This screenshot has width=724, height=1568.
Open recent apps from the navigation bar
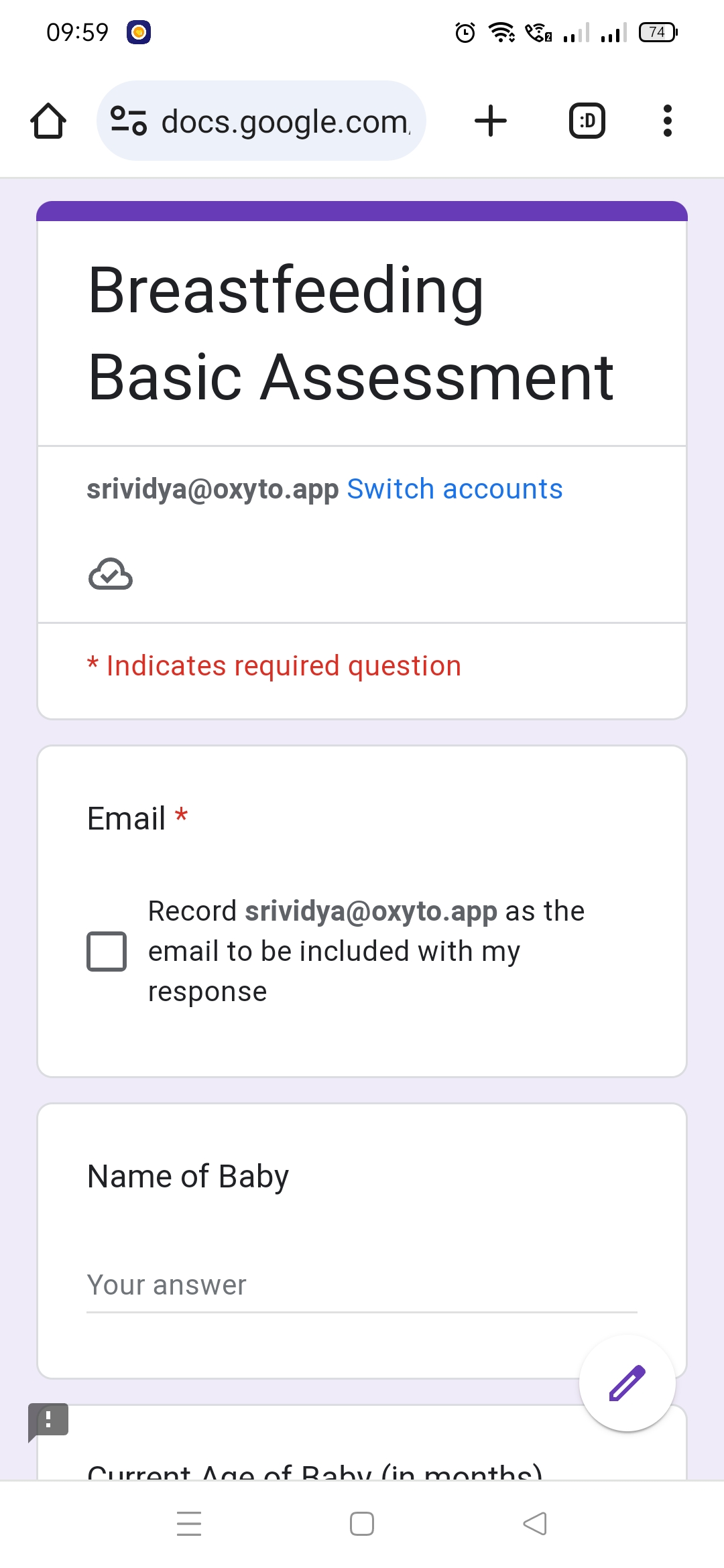pos(189,1524)
